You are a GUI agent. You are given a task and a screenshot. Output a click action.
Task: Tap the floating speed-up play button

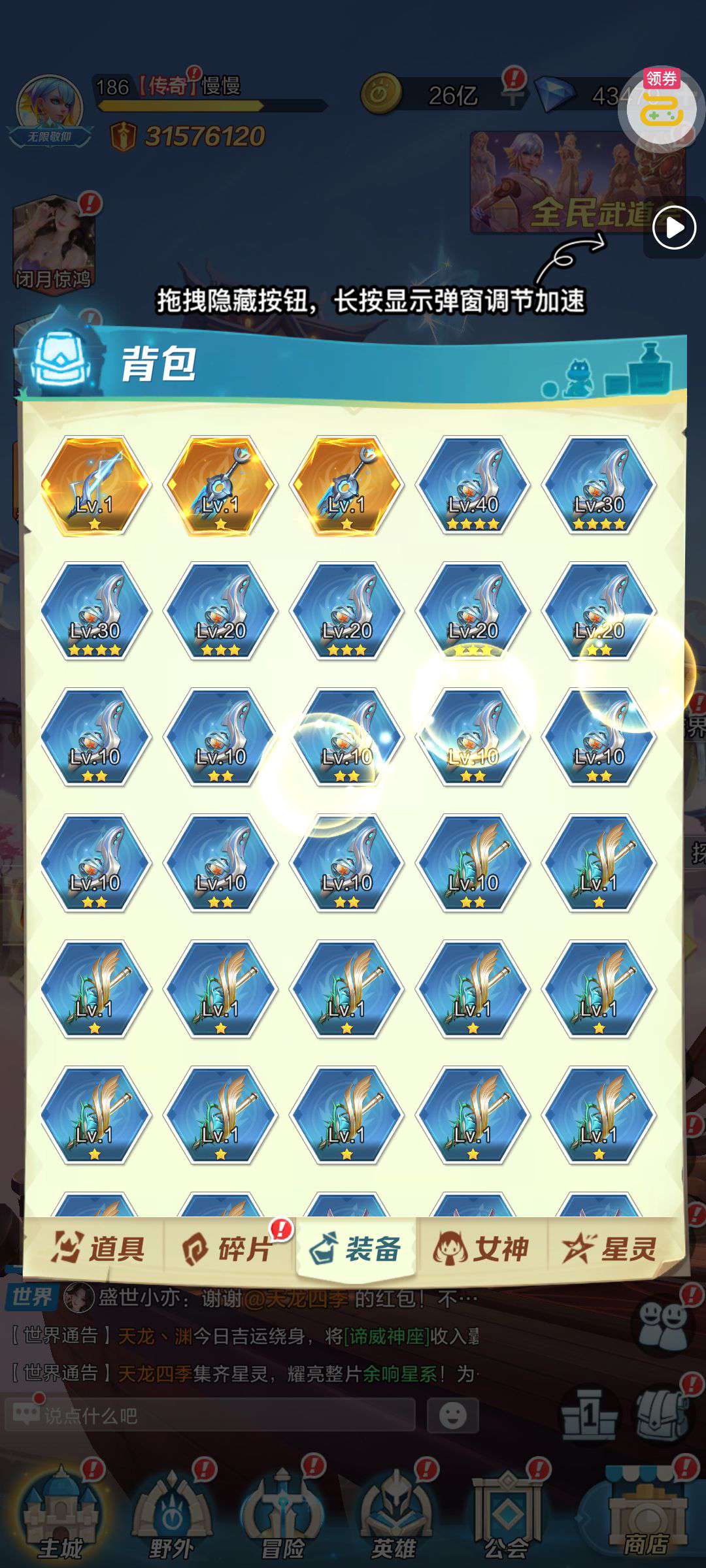click(674, 227)
